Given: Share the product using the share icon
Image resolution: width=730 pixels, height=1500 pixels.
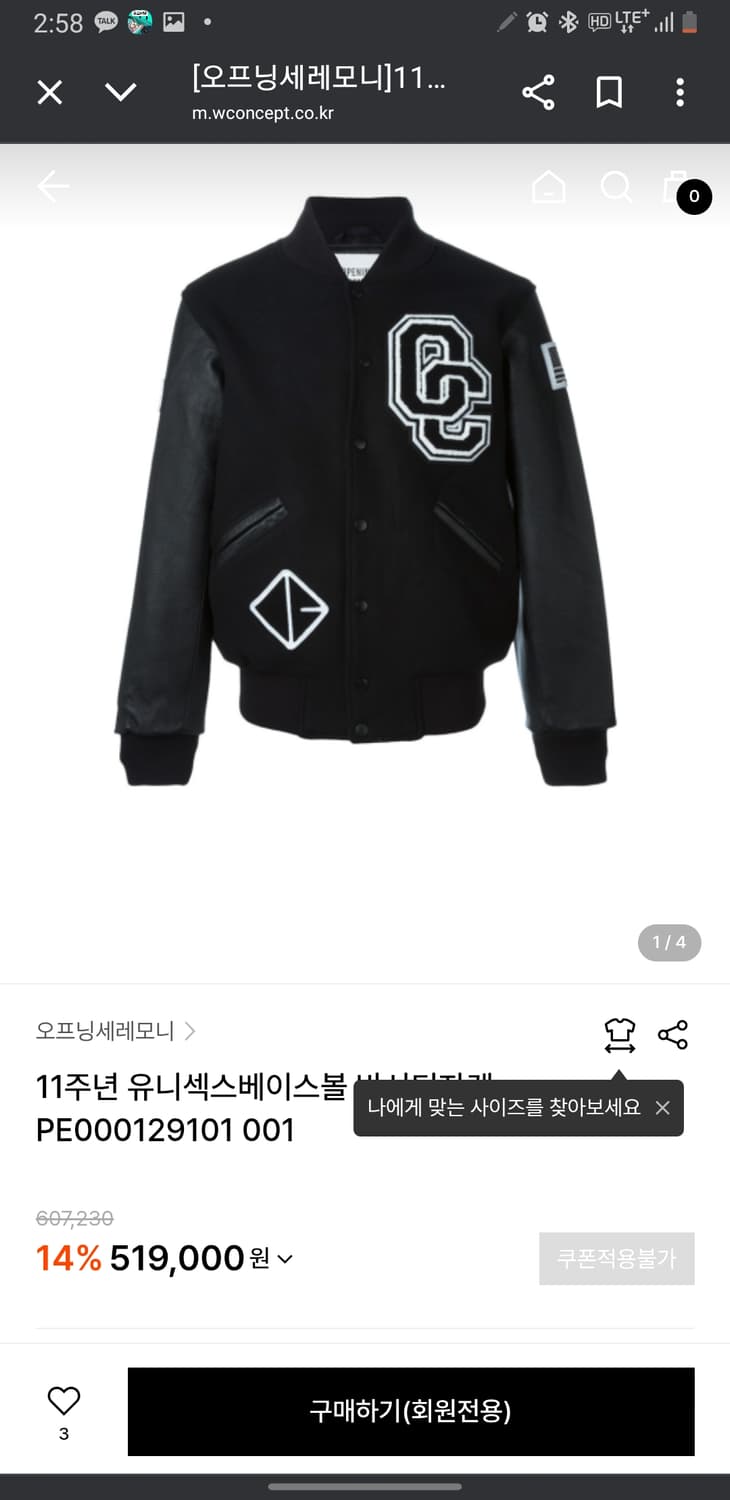Looking at the screenshot, I should (672, 1036).
